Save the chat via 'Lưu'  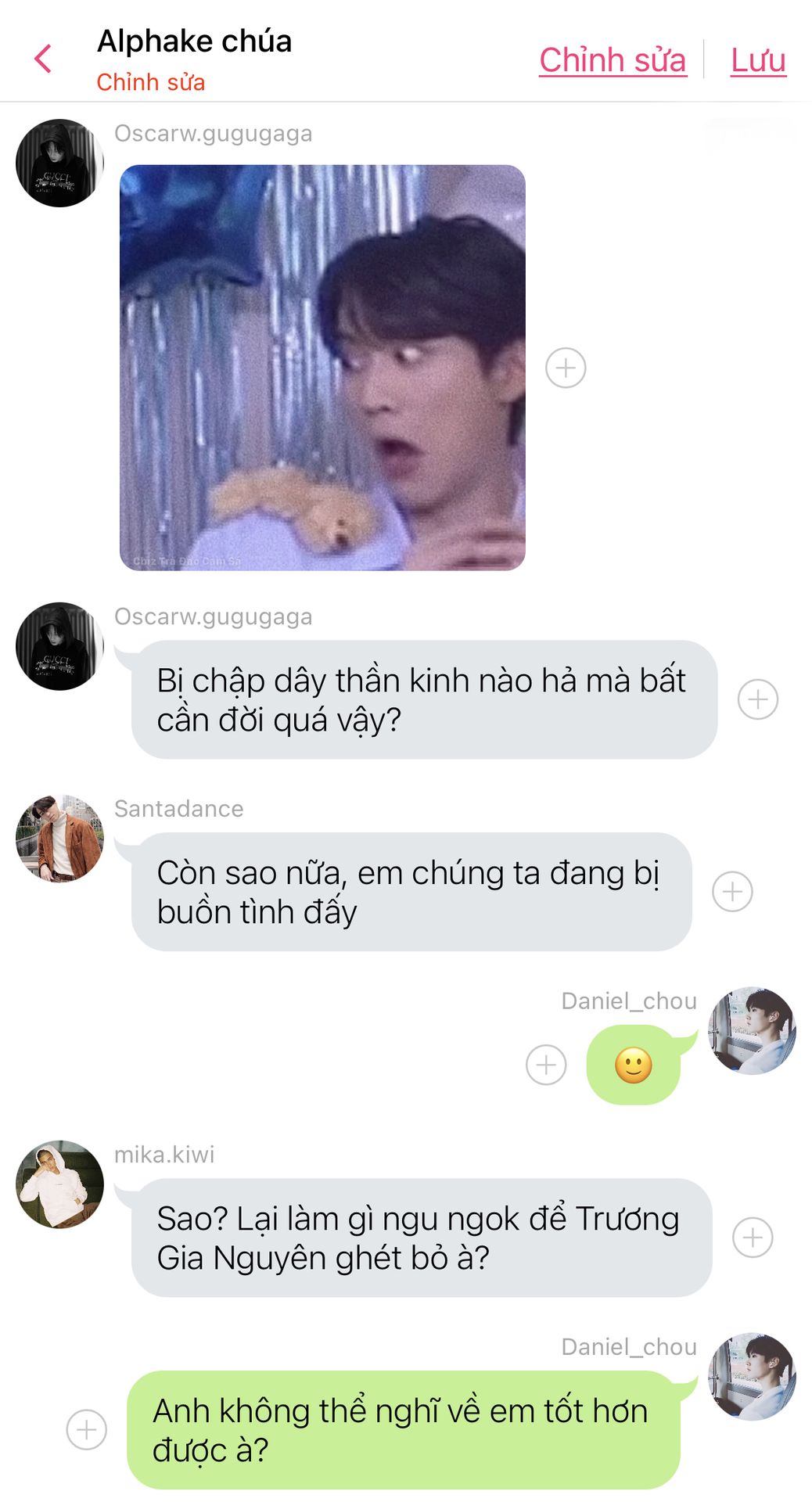(x=757, y=60)
